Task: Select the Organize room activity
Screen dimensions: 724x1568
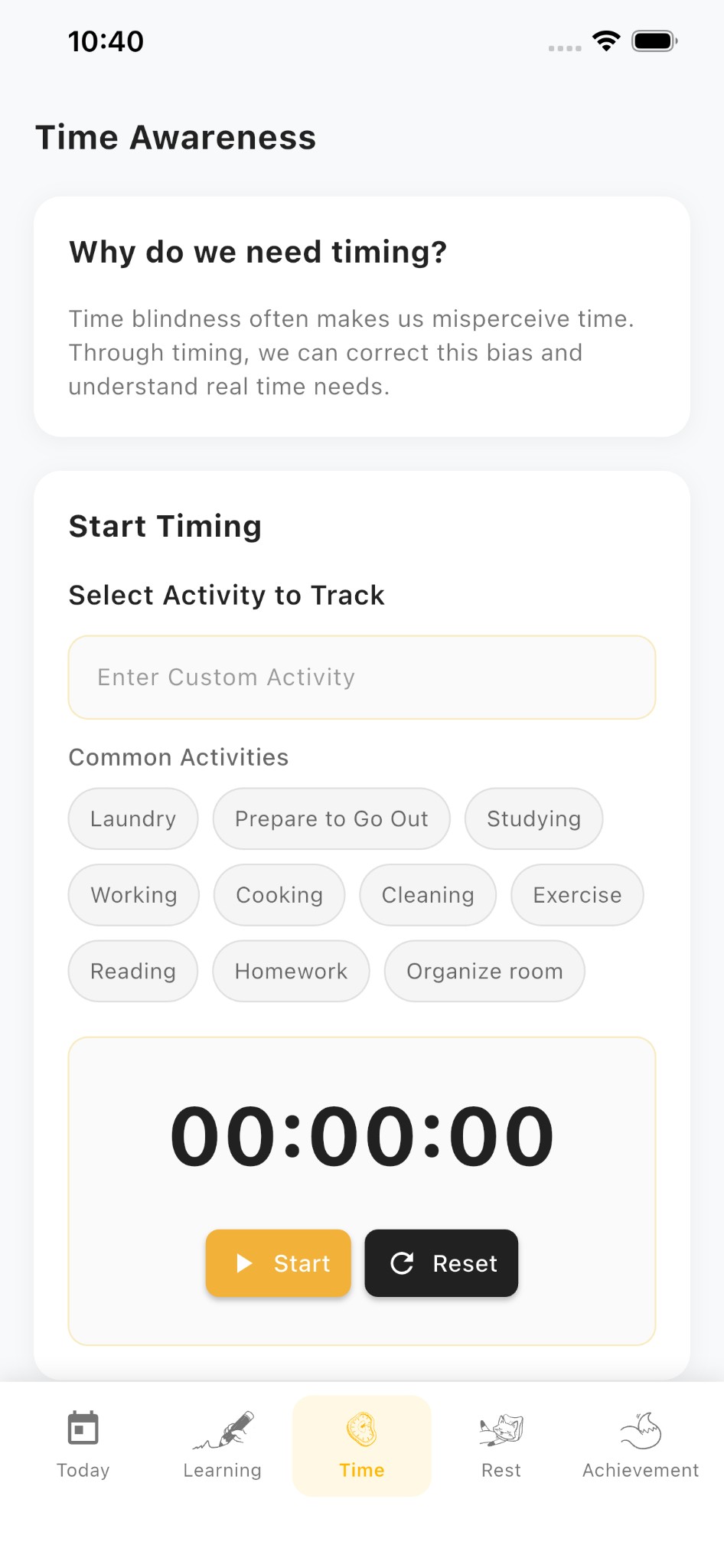Action: tap(484, 971)
